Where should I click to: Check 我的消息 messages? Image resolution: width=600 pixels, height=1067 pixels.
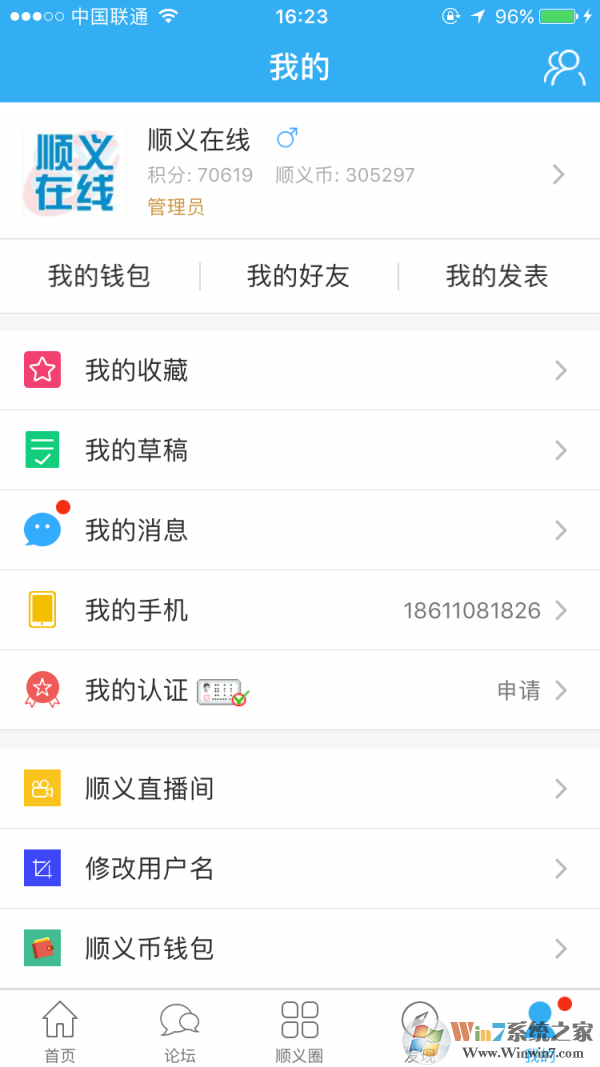(x=300, y=530)
